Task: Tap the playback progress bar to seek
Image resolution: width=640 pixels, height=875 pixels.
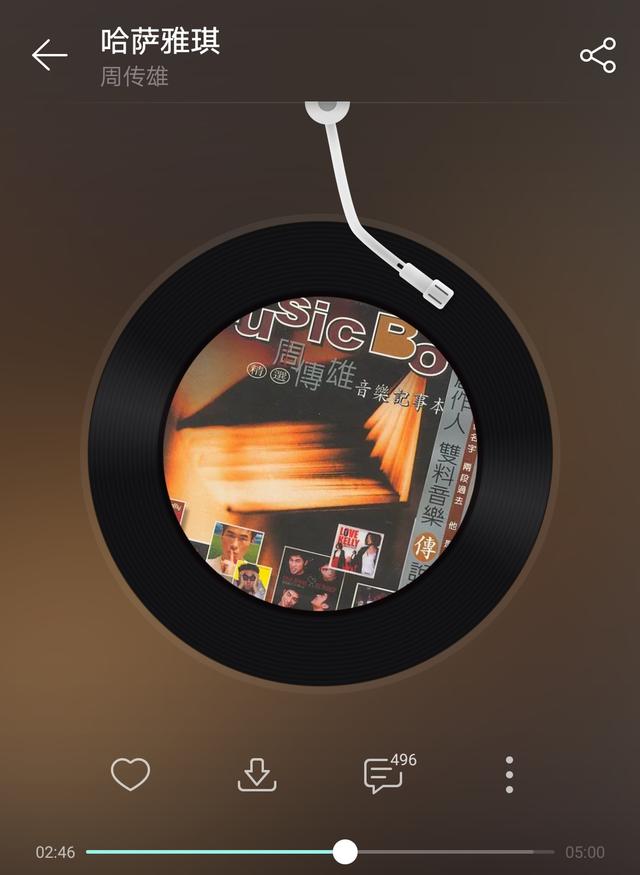Action: pos(450,852)
